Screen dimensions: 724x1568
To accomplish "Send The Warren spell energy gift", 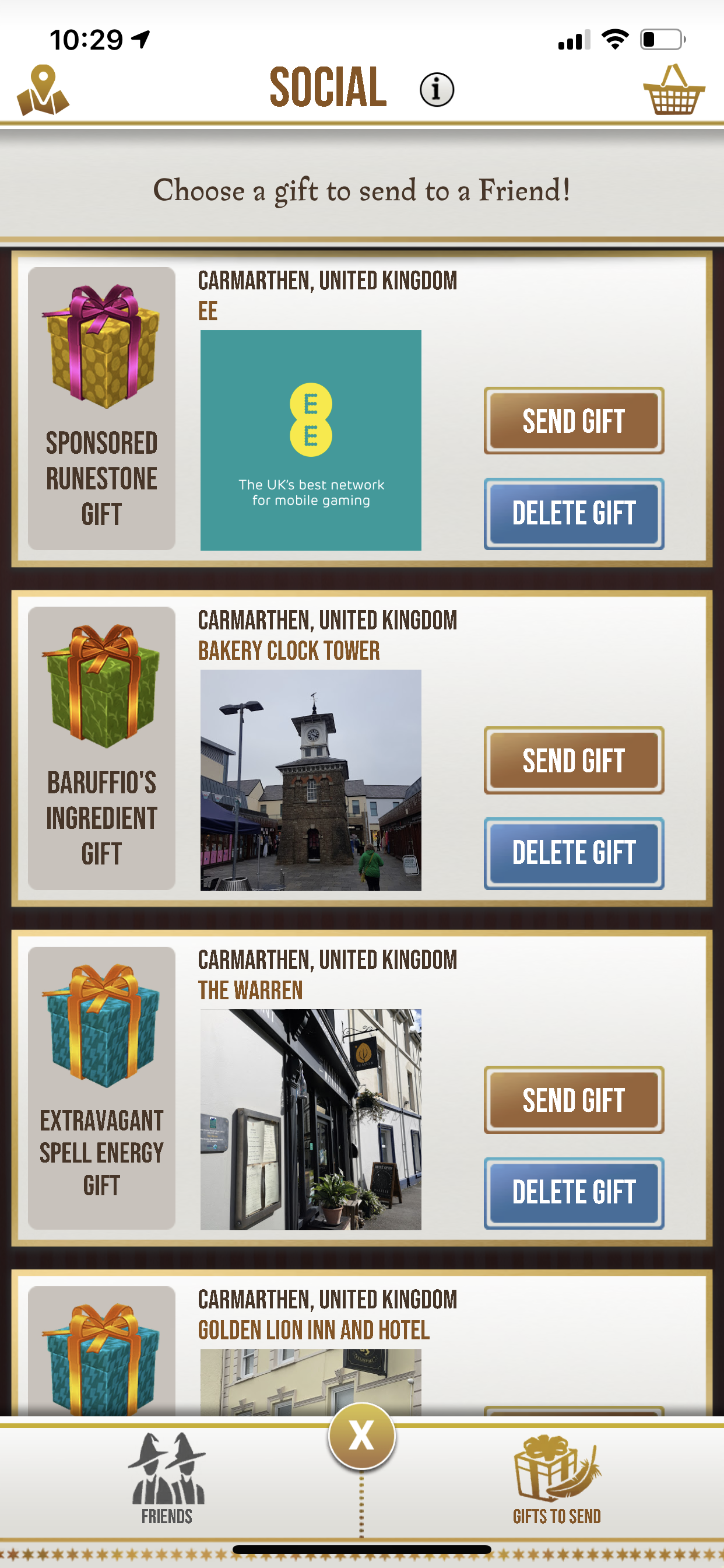I will pyautogui.click(x=573, y=1100).
